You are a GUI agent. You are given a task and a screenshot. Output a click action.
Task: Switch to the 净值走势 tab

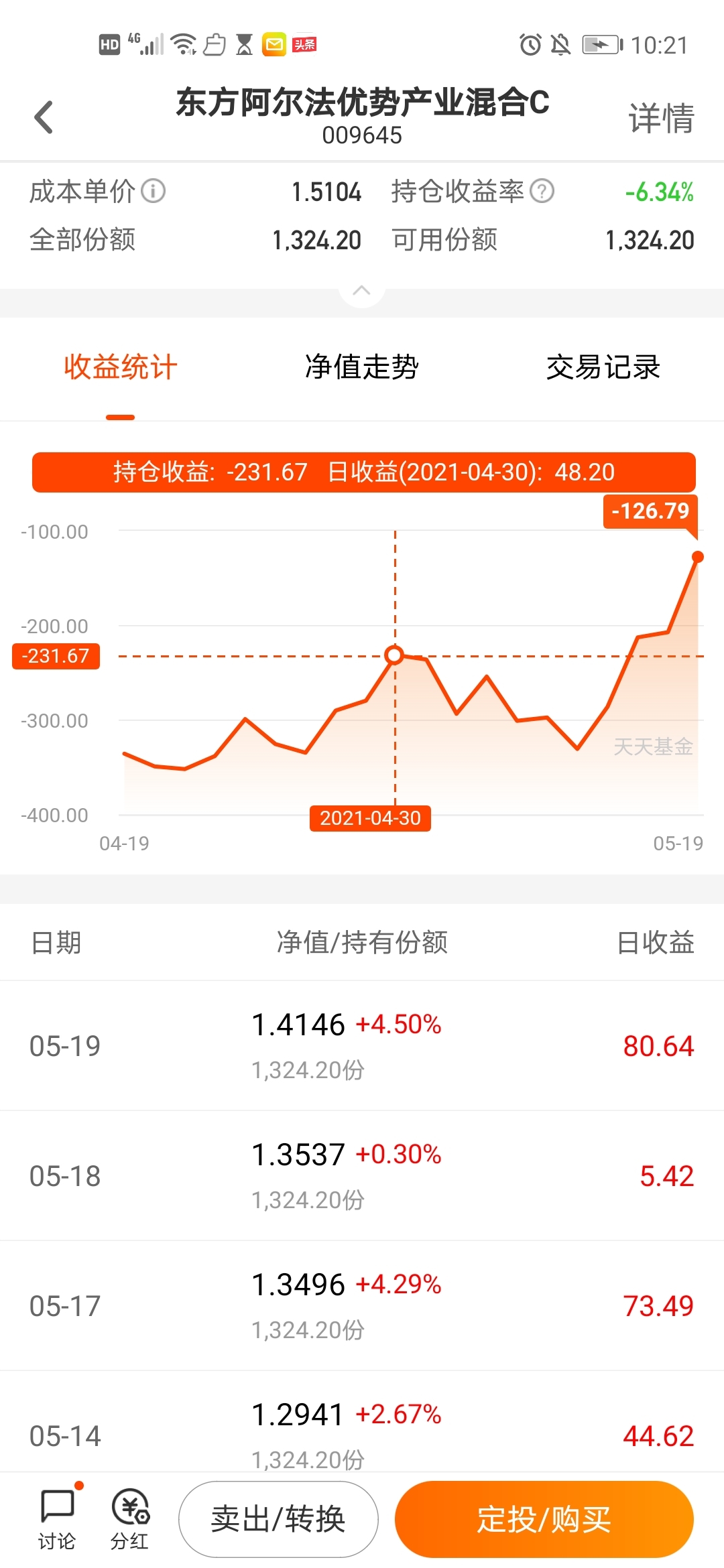(x=362, y=367)
